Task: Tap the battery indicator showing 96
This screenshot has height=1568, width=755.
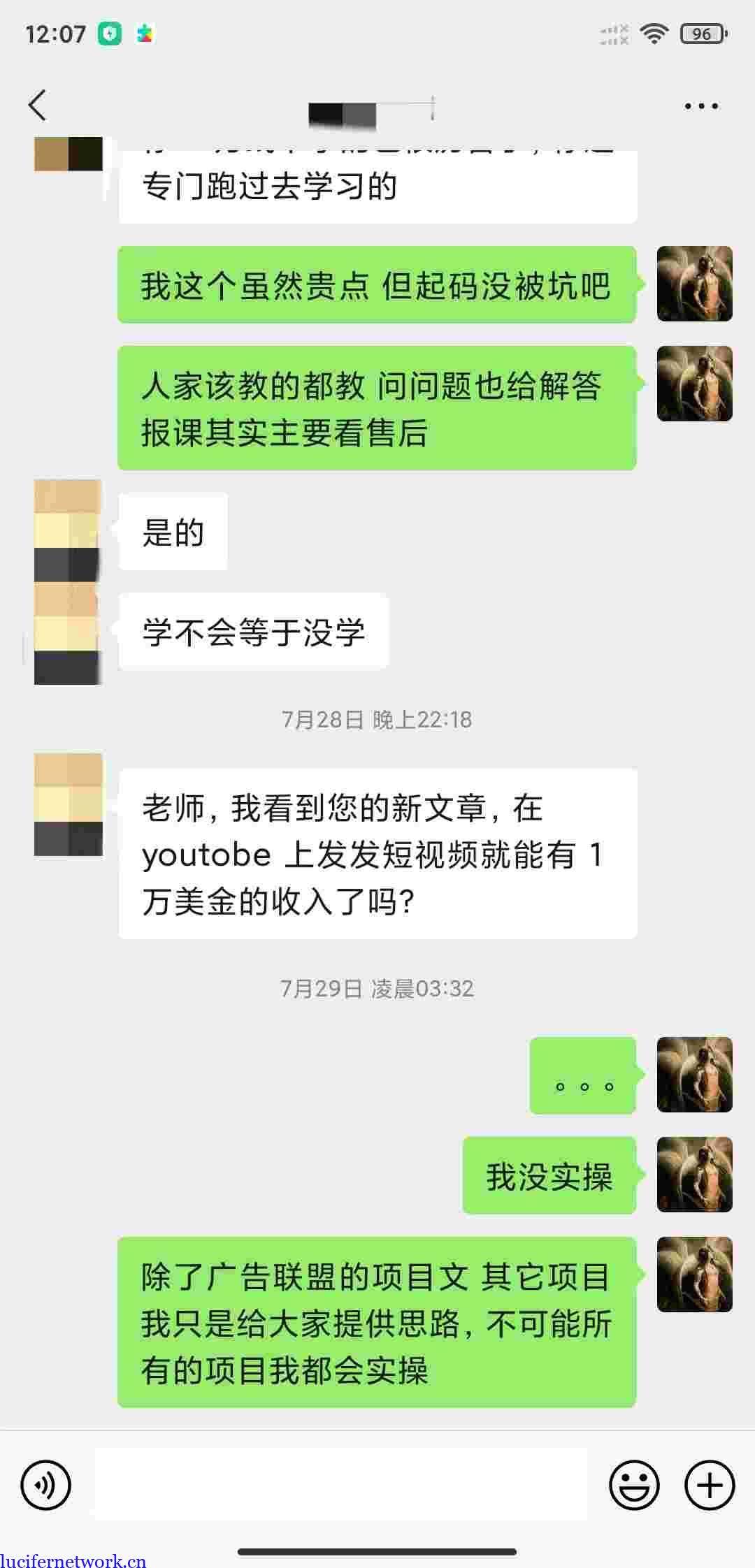Action: pyautogui.click(x=701, y=33)
